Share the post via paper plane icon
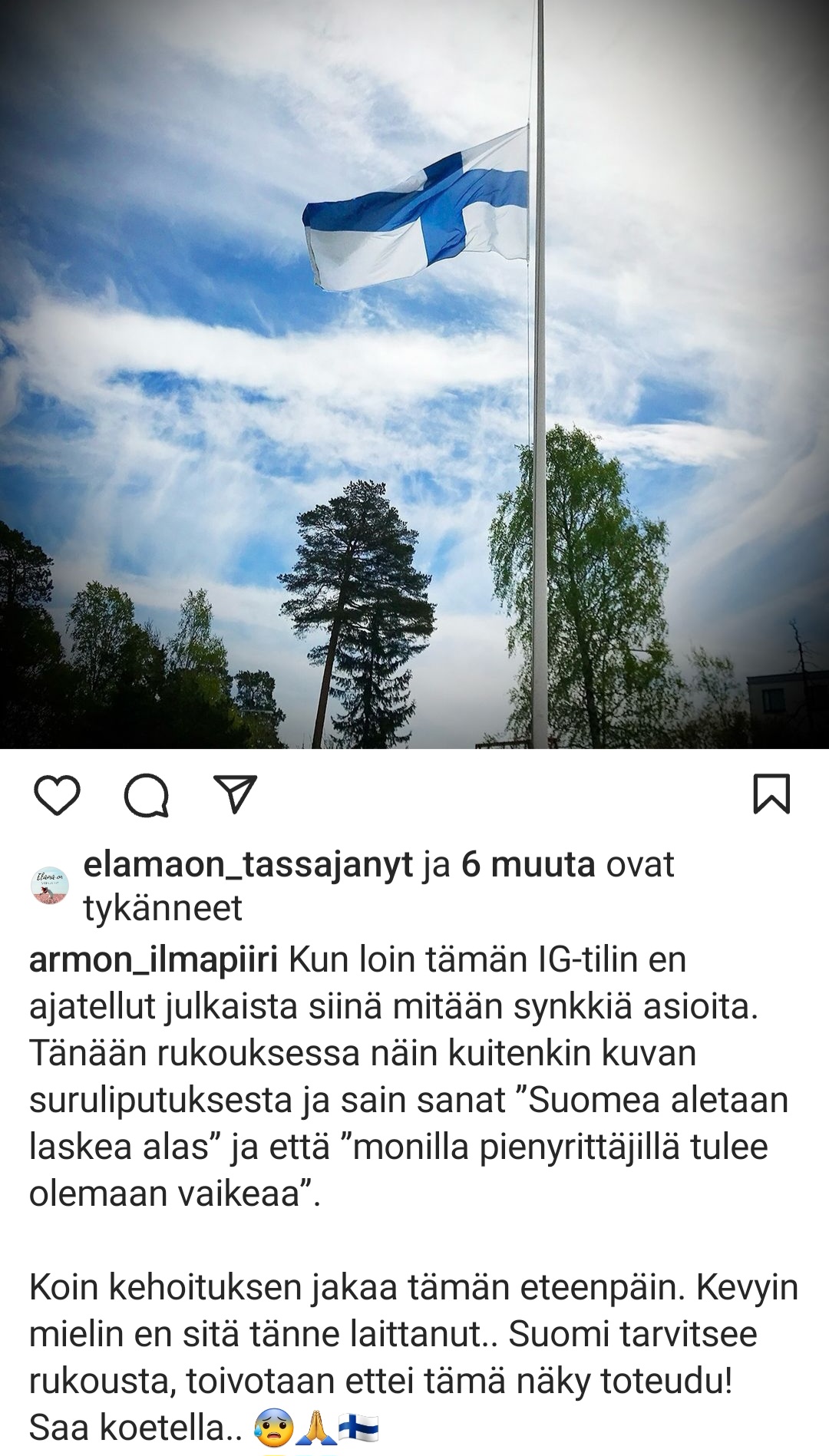This screenshot has height=1456, width=829. [x=235, y=794]
